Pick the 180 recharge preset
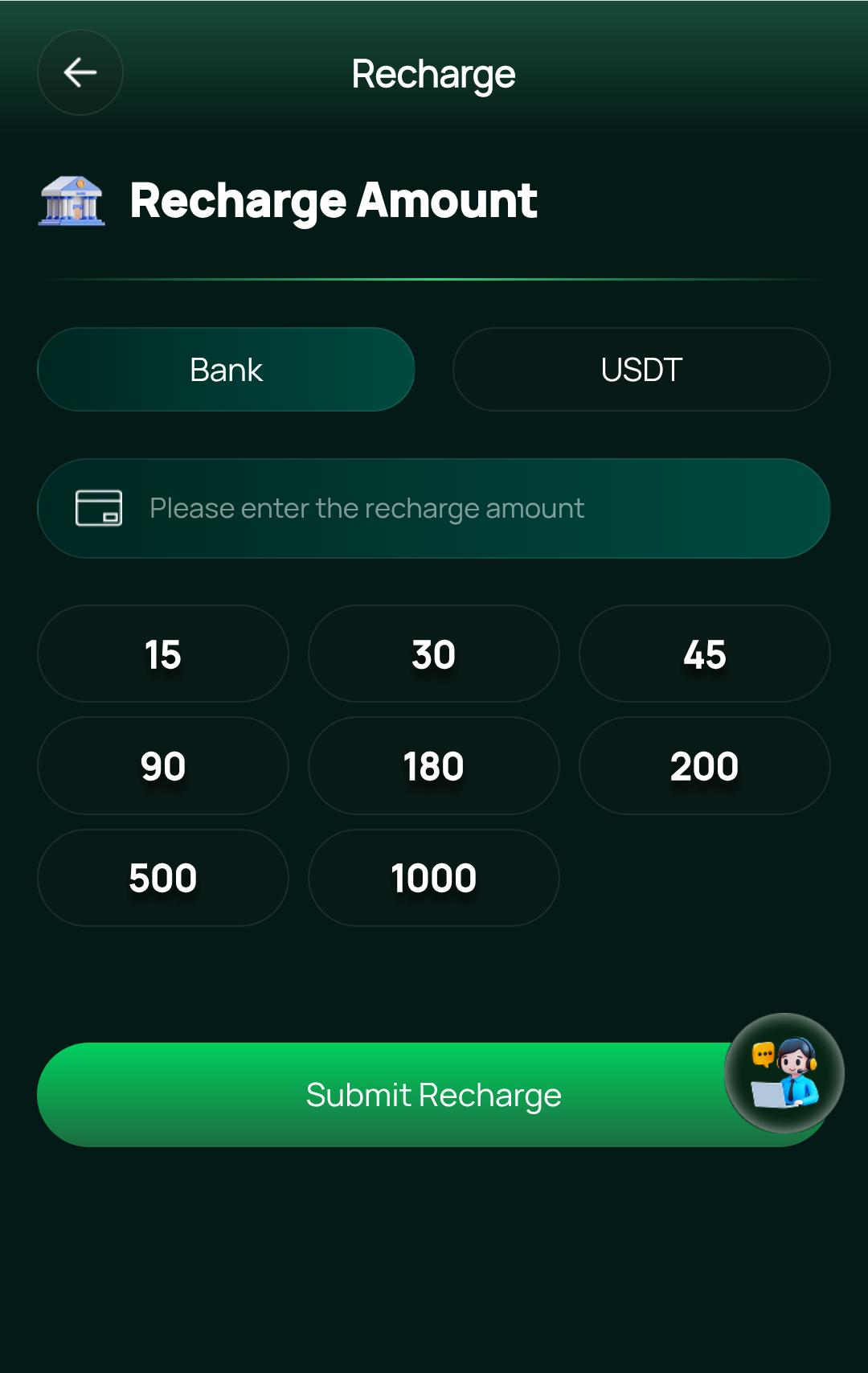Viewport: 868px width, 1373px height. (x=433, y=765)
